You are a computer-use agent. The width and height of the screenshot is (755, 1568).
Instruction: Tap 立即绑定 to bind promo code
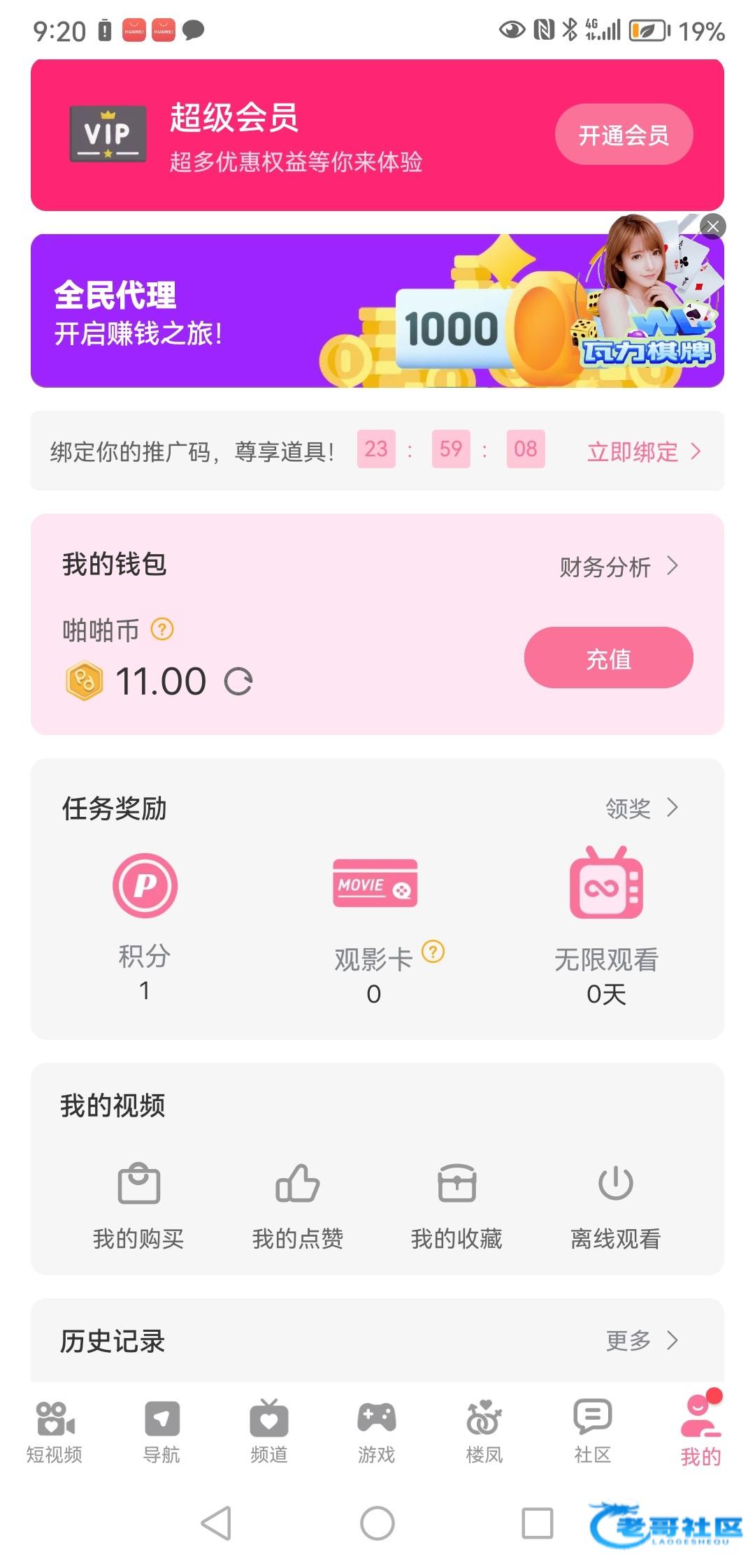point(643,451)
